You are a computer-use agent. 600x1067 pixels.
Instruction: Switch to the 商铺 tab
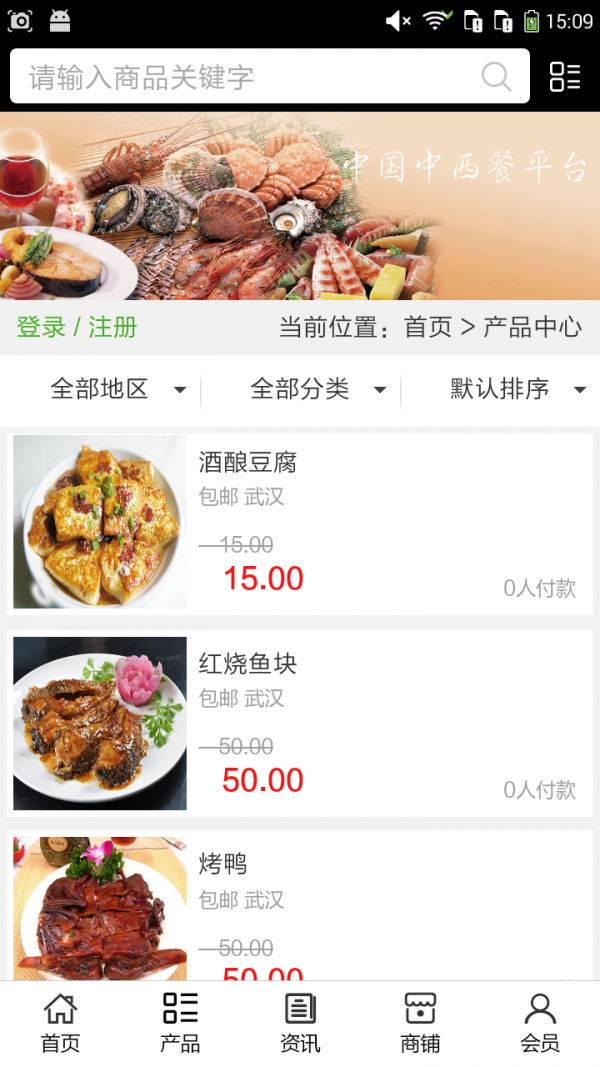click(420, 1023)
